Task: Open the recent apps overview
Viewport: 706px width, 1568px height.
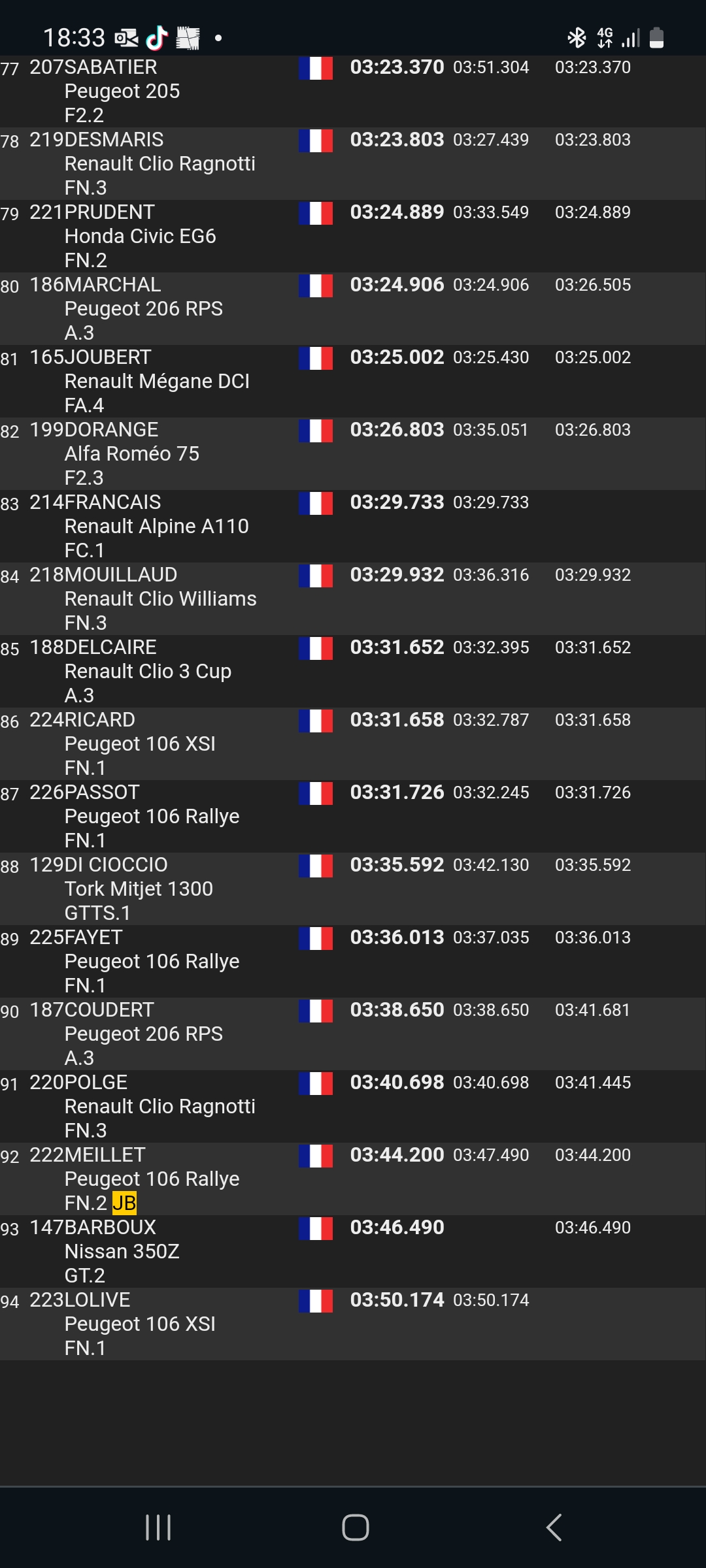Action: coord(158,1527)
